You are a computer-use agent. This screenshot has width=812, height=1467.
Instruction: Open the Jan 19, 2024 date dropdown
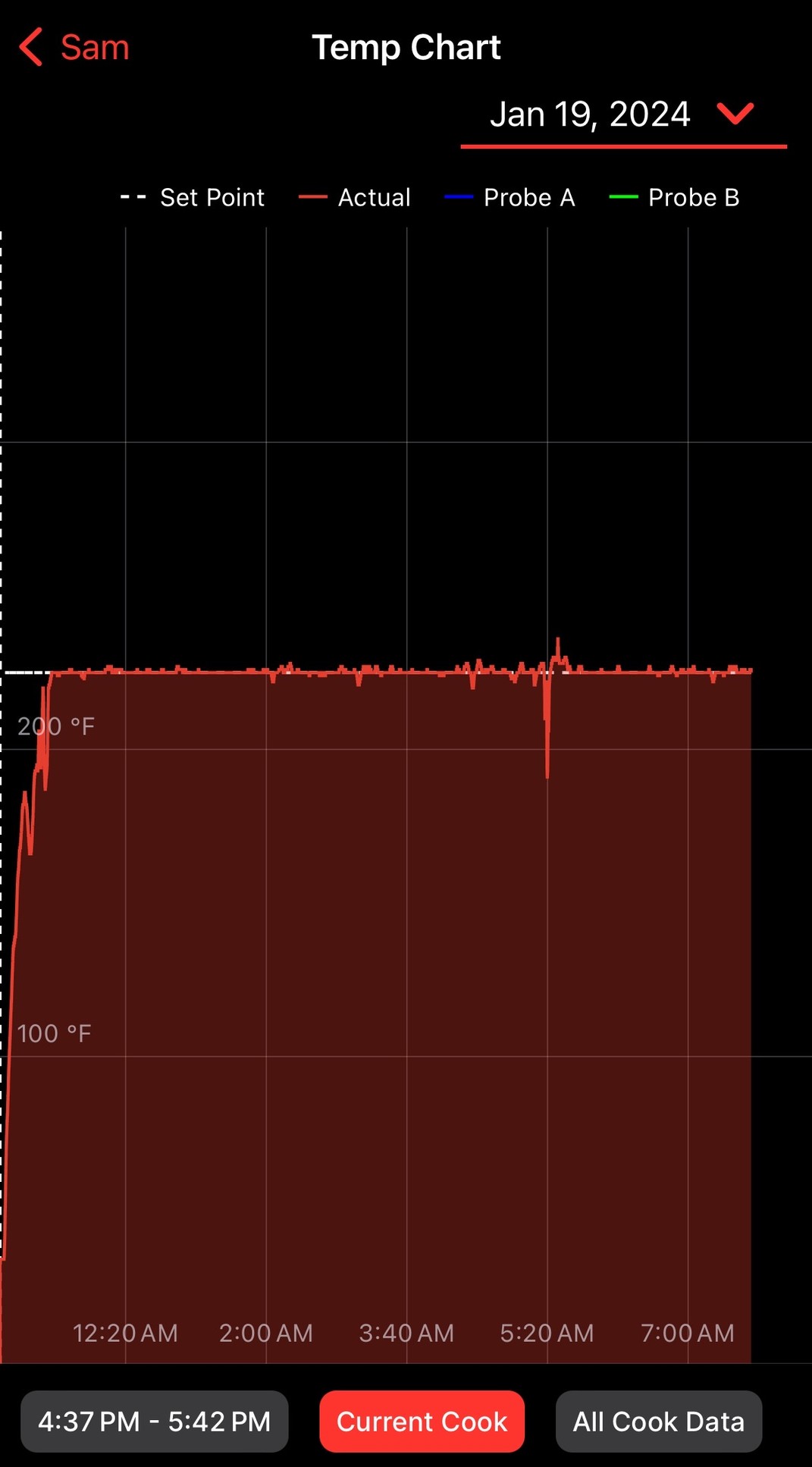(x=622, y=115)
